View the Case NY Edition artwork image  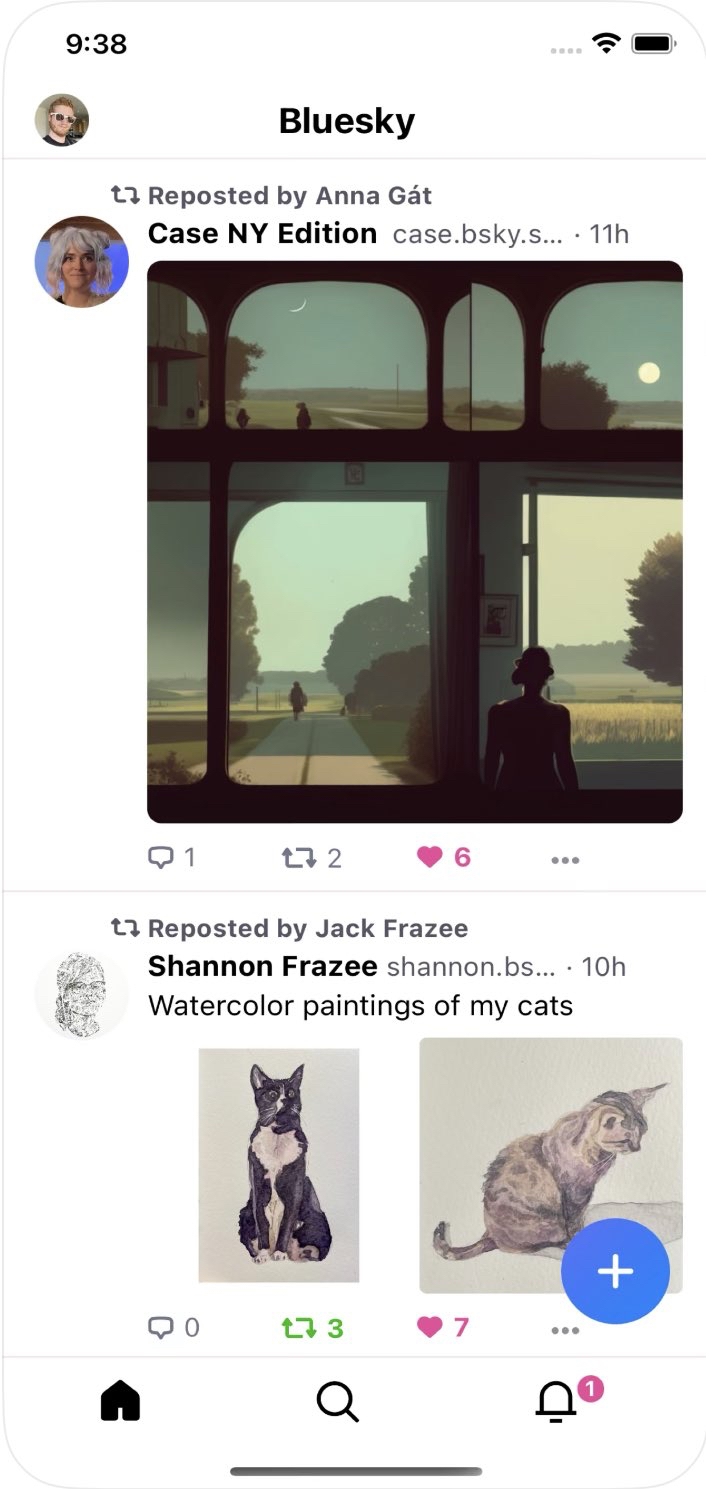pos(414,541)
